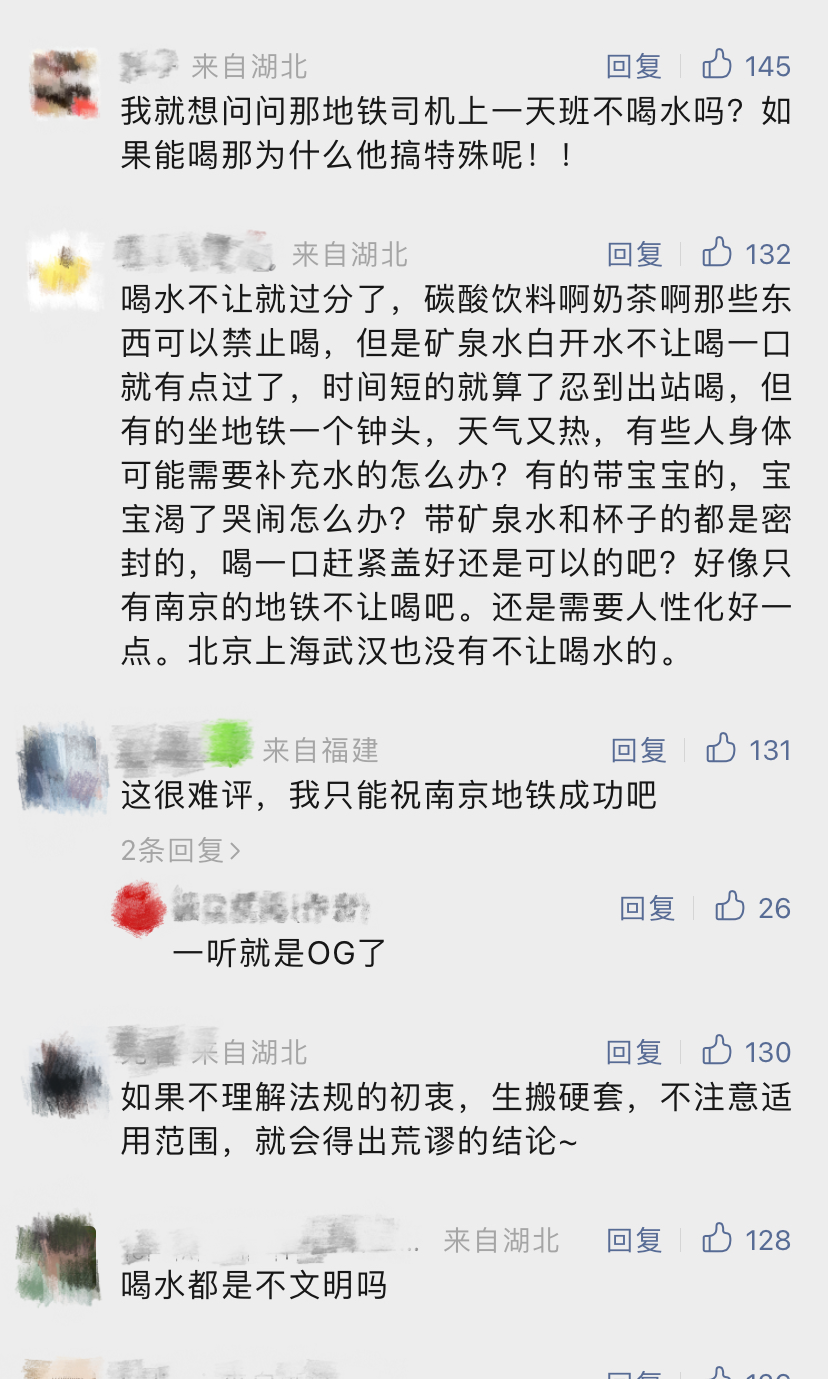Screen dimensions: 828x1379
Task: Reply to the long comment starting 喝水不让就过分了
Action: click(634, 255)
